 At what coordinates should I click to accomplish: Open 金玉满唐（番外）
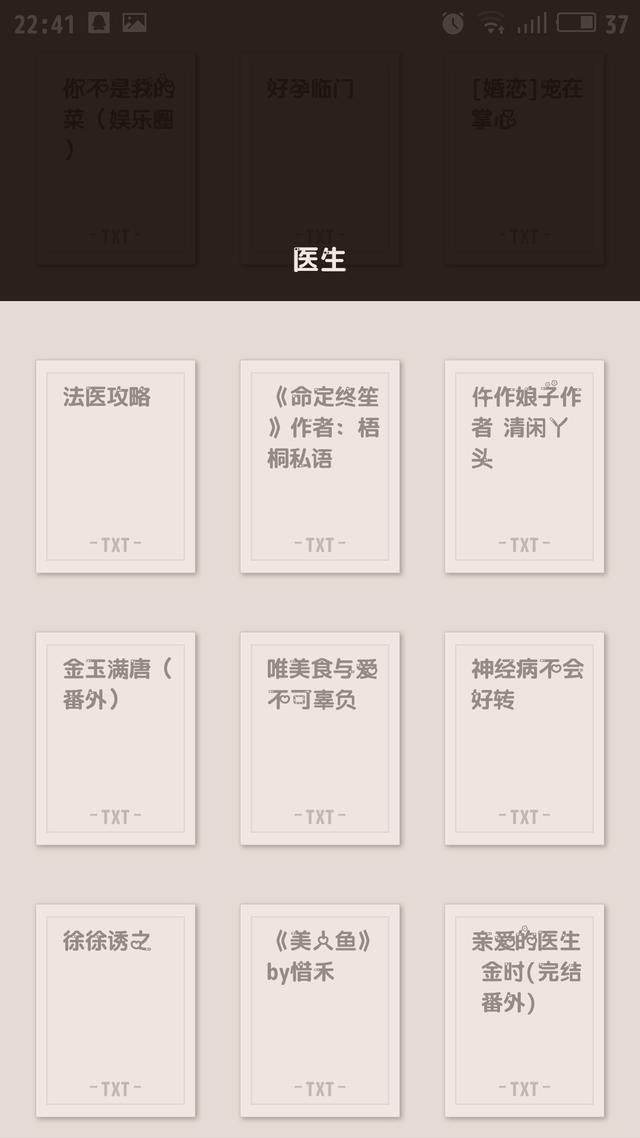(x=115, y=738)
